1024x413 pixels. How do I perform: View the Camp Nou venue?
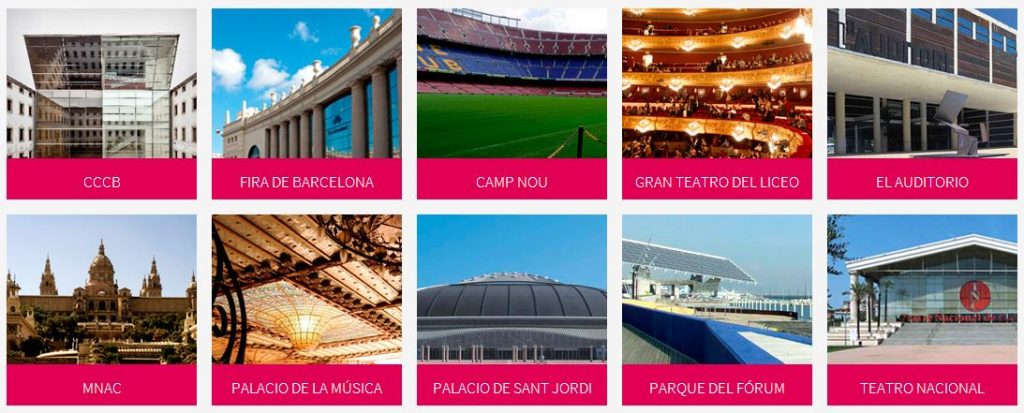click(x=511, y=104)
